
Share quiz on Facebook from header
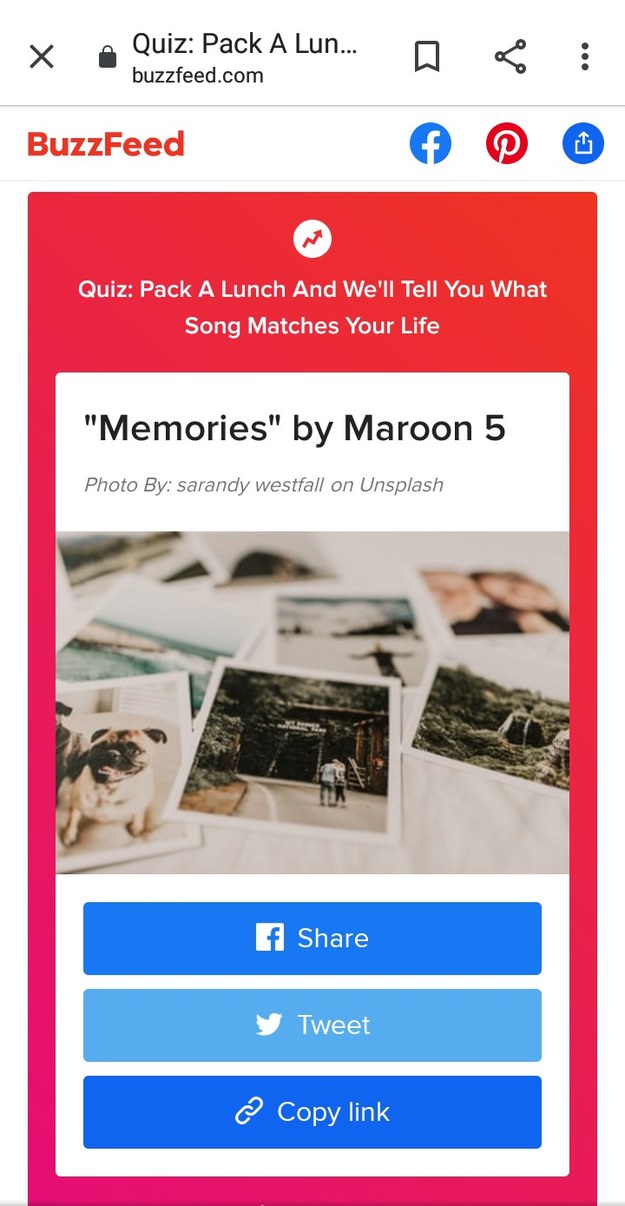[x=430, y=144]
